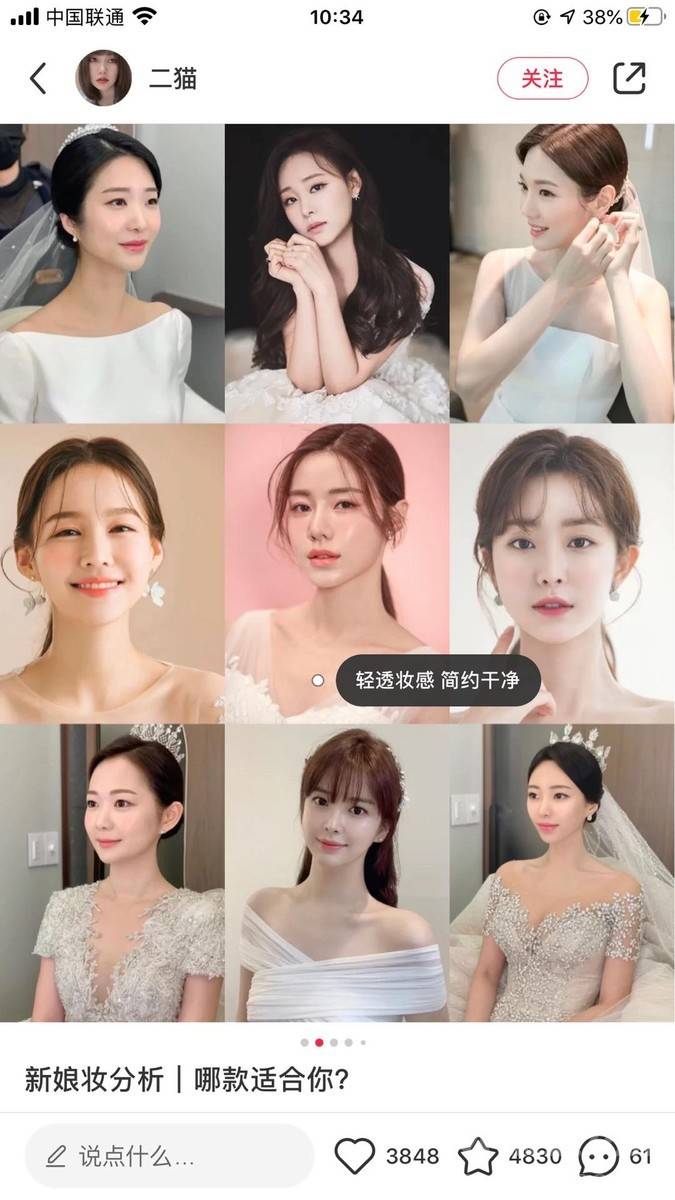This screenshot has height=1200, width=675.
Task: Like this post with the heart
Action: 354,1156
